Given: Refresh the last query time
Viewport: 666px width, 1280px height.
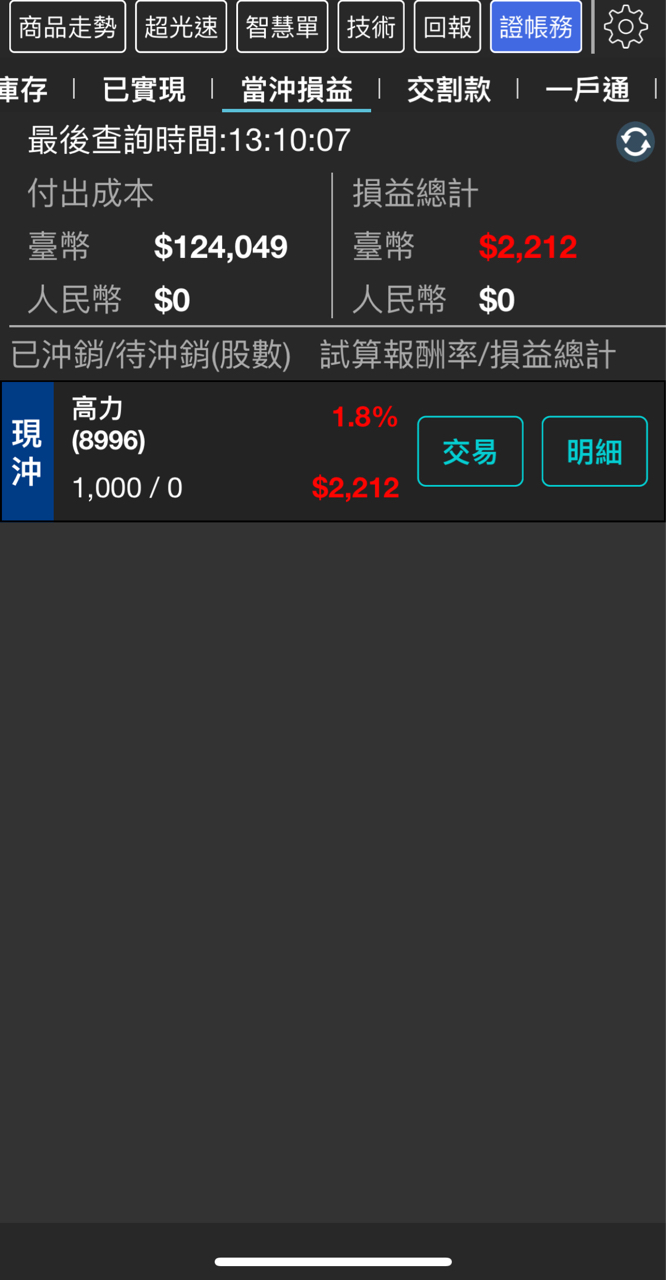Looking at the screenshot, I should pos(635,142).
